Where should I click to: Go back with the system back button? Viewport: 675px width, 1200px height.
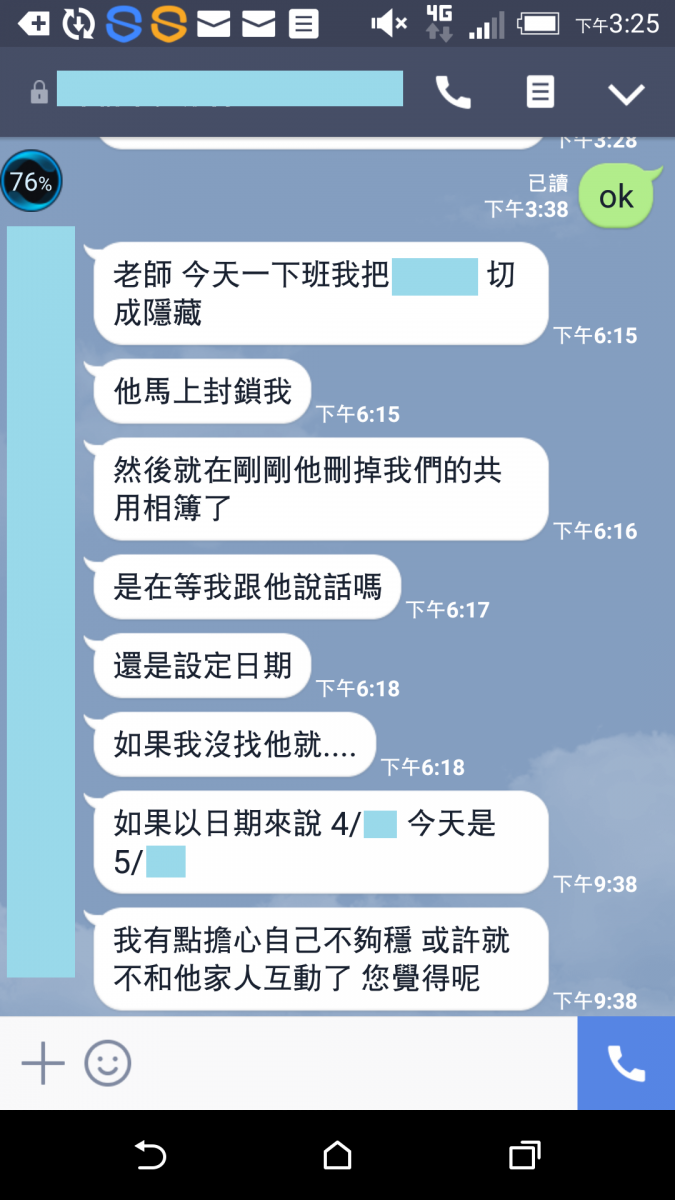click(150, 1156)
